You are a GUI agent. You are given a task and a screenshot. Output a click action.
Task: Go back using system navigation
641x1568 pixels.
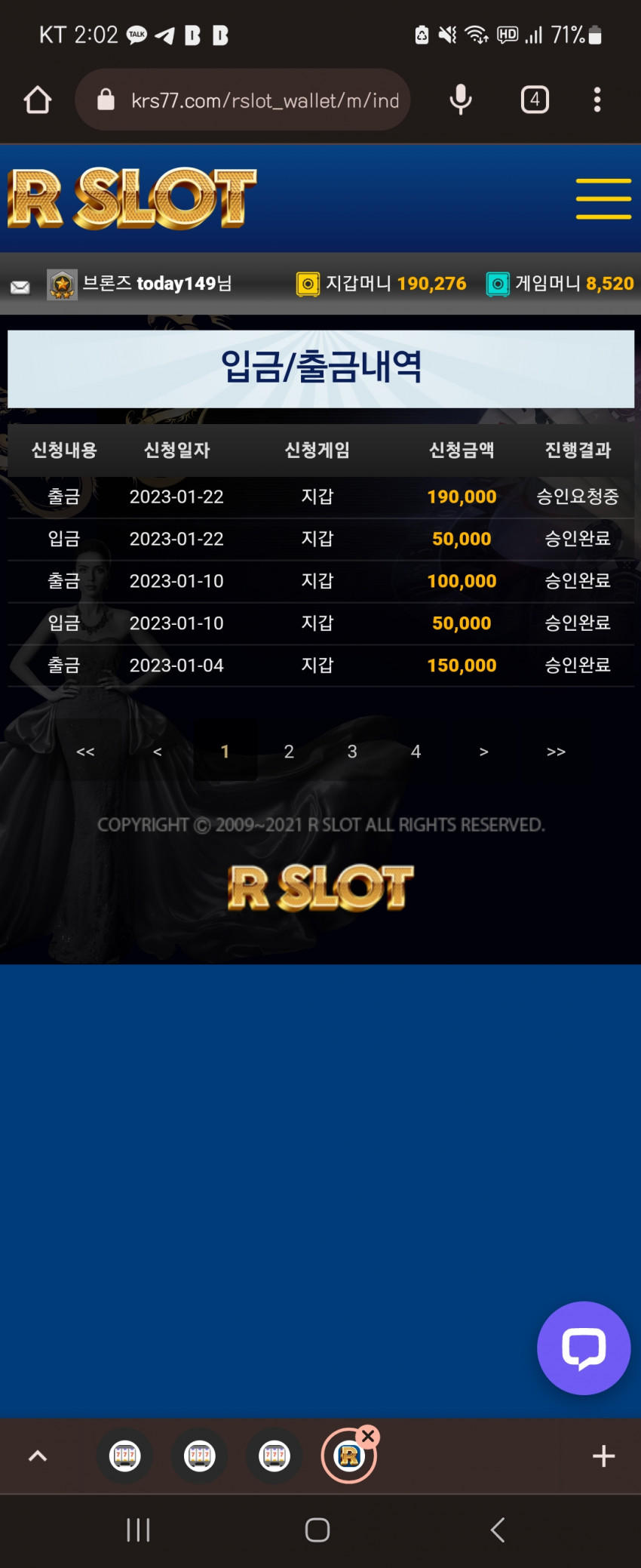(498, 1530)
